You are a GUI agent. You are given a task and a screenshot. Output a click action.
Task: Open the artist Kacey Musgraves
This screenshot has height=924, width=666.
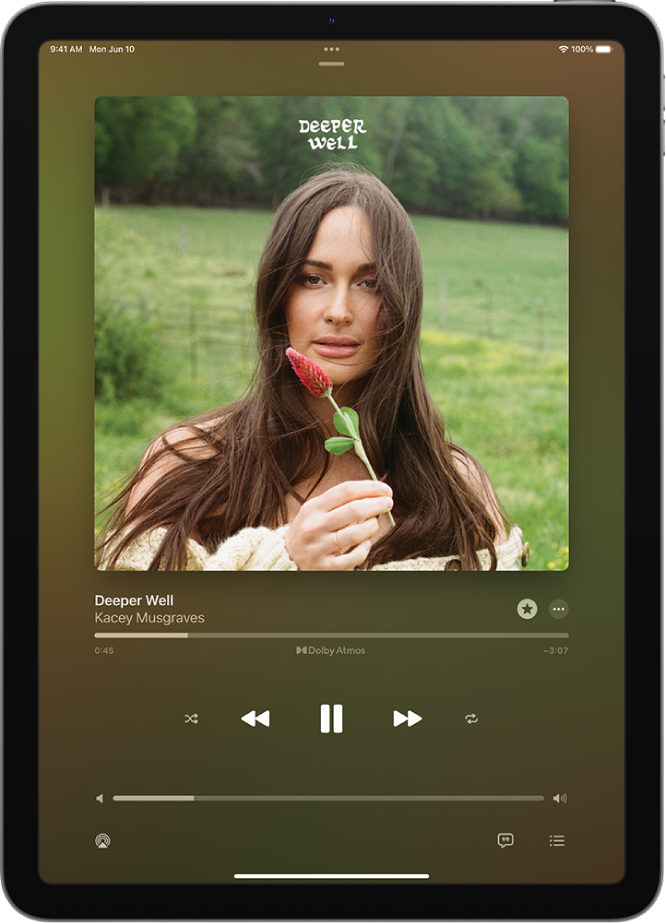click(x=149, y=618)
